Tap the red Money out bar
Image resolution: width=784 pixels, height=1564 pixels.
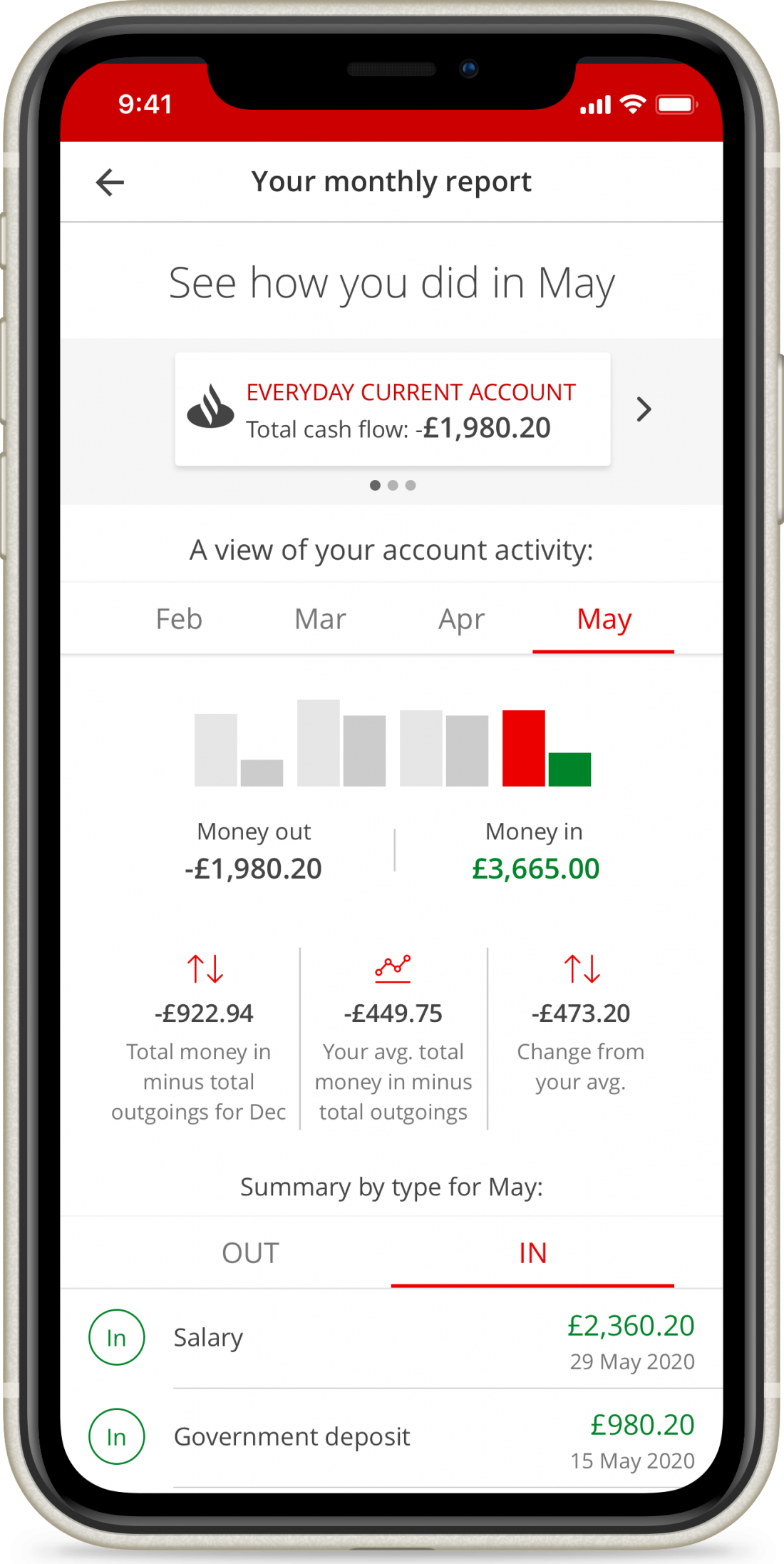[x=525, y=747]
